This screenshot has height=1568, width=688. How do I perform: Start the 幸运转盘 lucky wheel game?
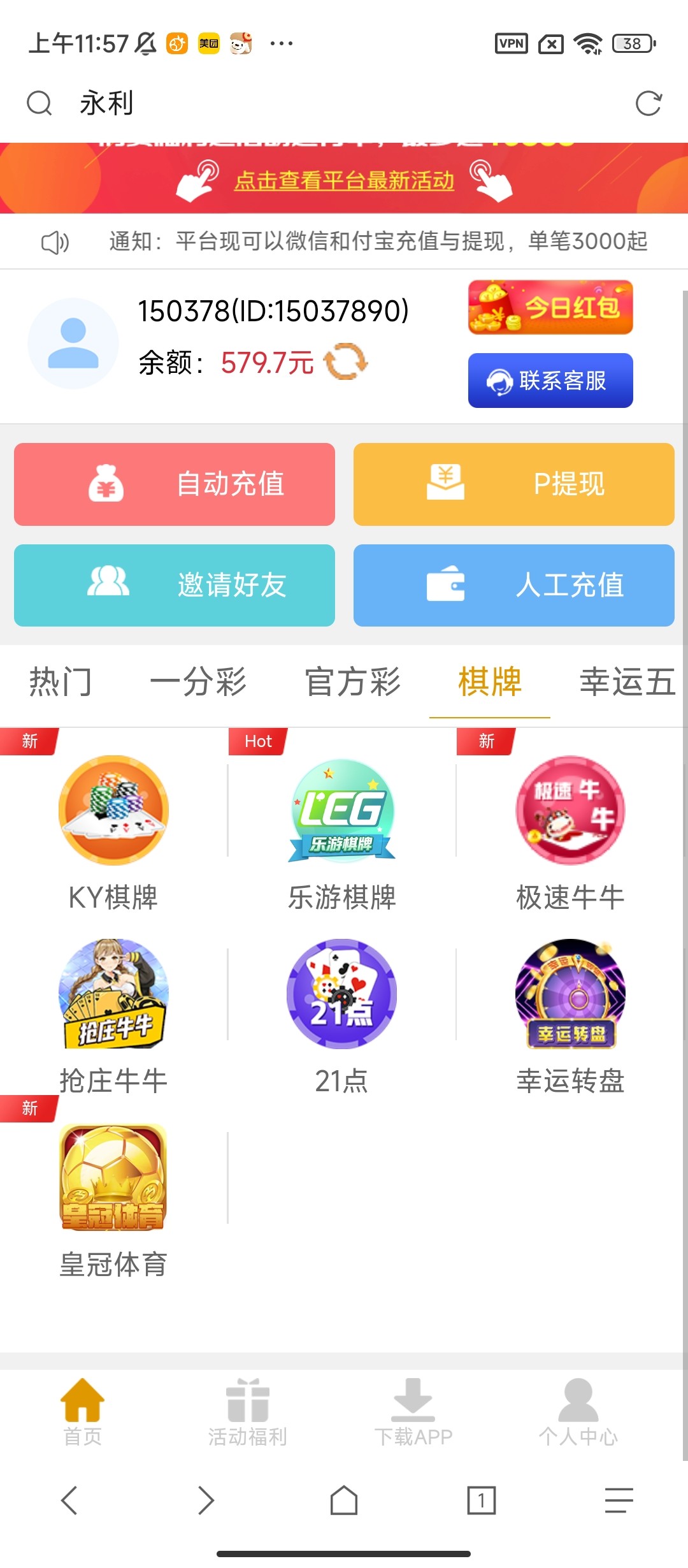[569, 994]
